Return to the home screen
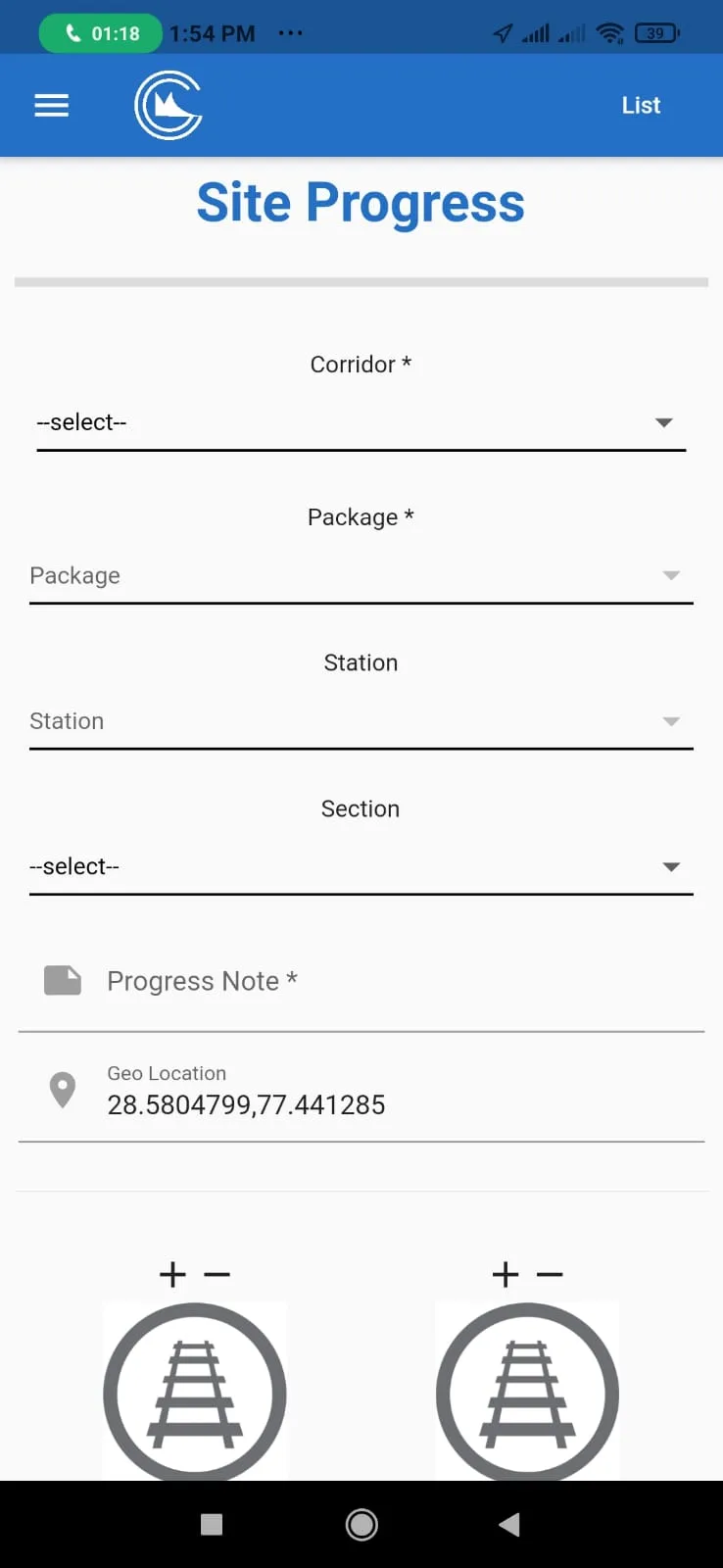This screenshot has height=1568, width=723. (361, 1524)
